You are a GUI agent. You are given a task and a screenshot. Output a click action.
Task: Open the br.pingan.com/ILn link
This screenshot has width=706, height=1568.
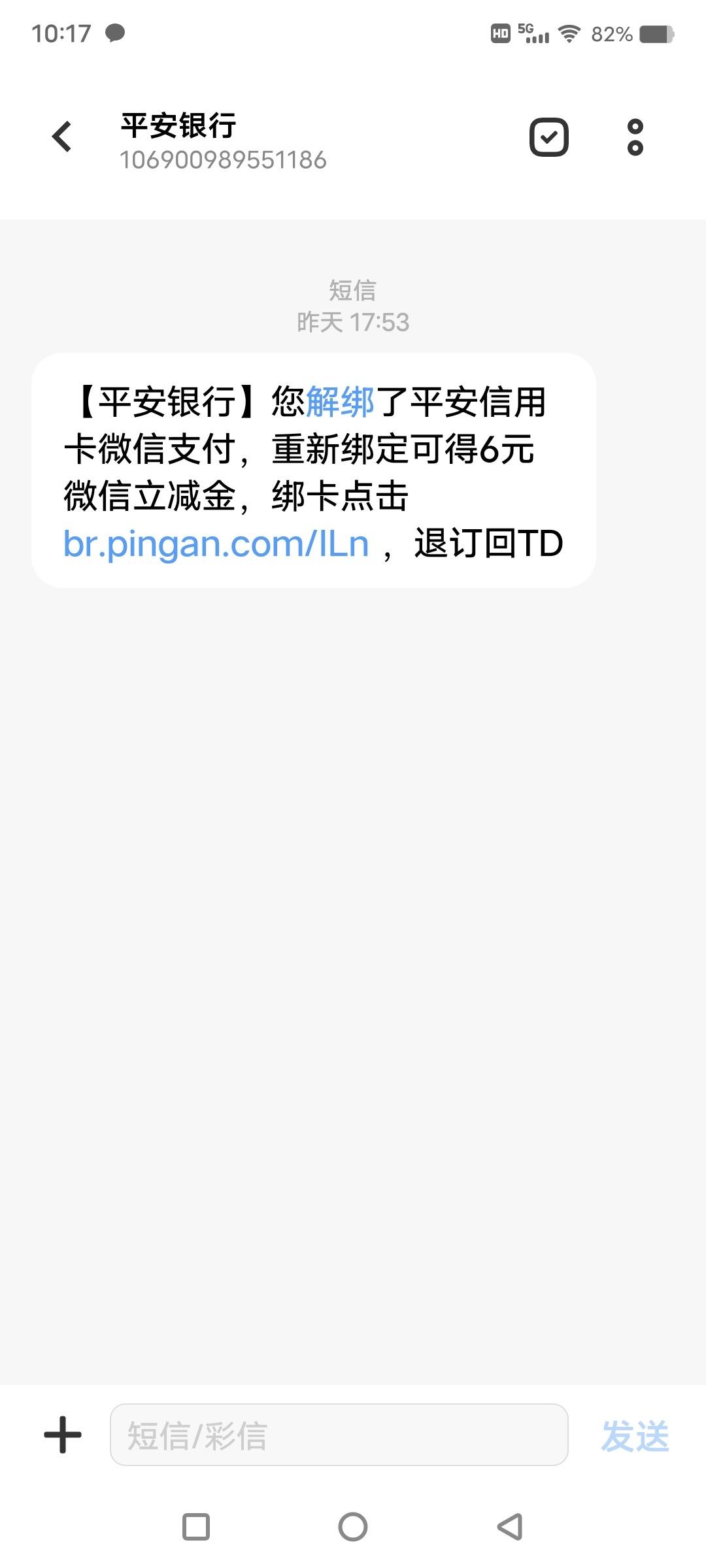click(216, 544)
